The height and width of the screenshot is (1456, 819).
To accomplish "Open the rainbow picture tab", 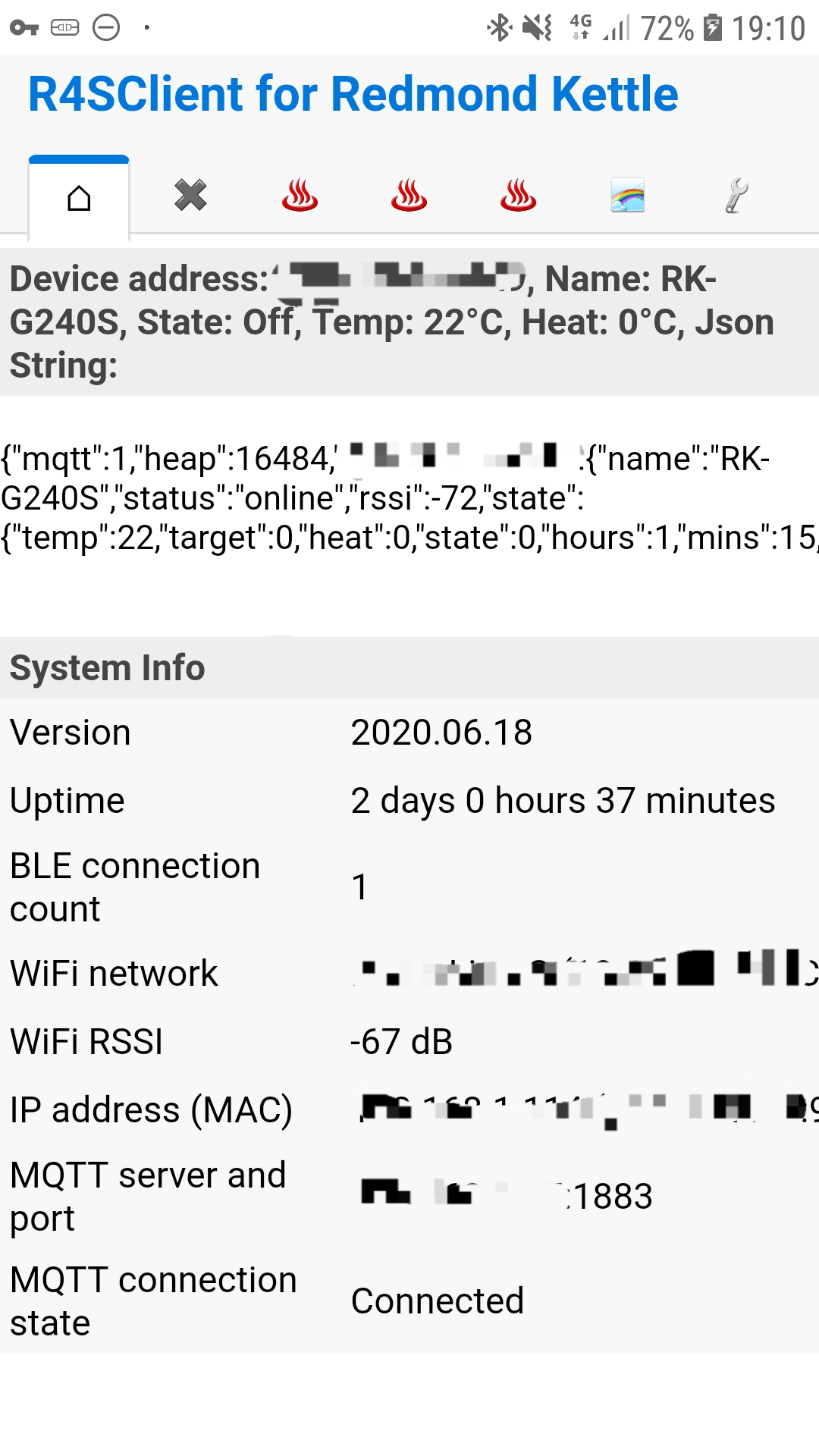I will [x=627, y=196].
